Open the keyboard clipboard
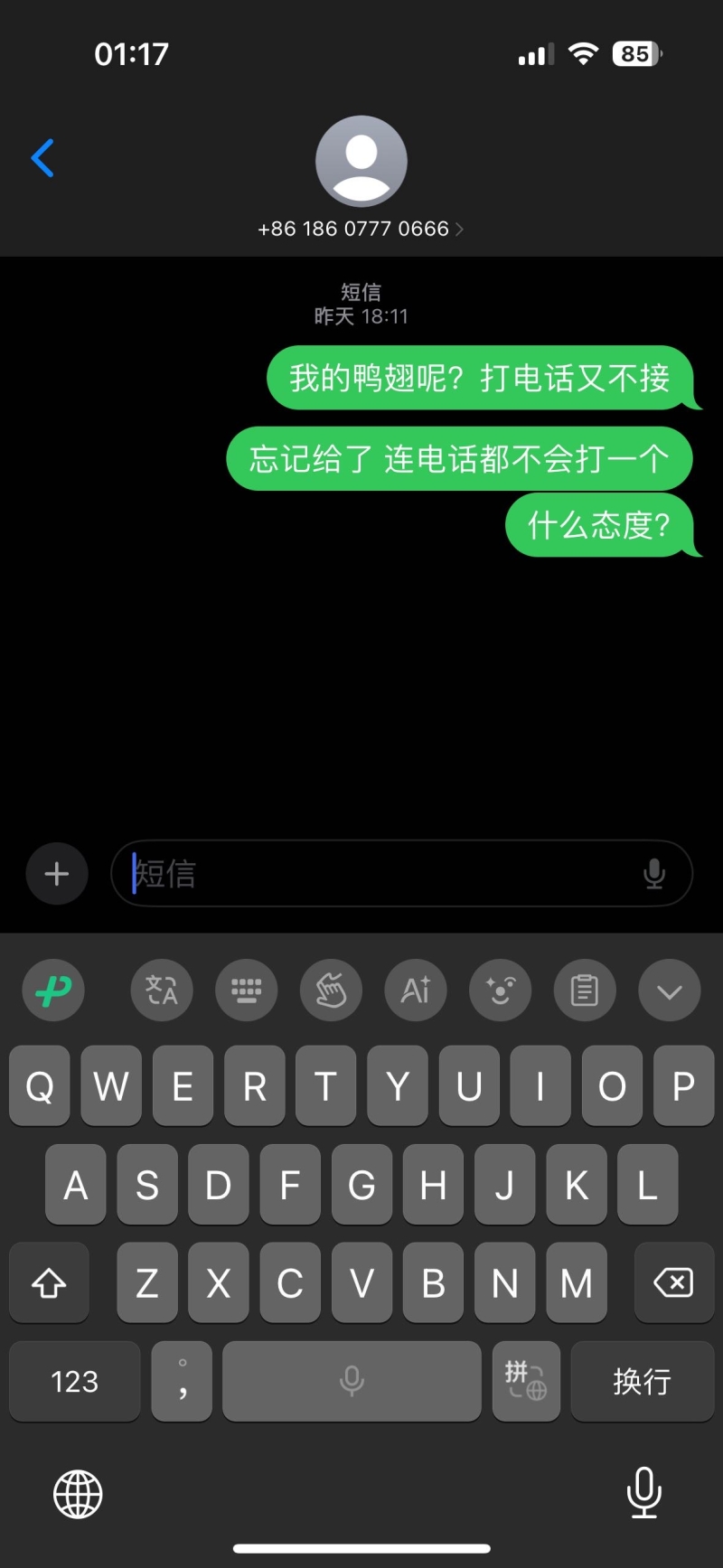This screenshot has width=723, height=1568. coord(585,991)
